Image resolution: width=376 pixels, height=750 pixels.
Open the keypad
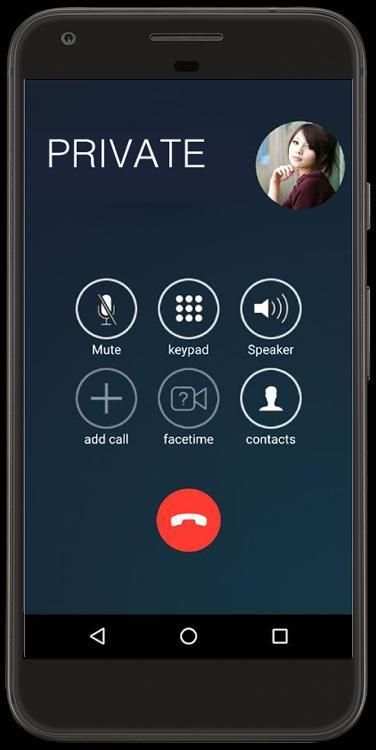tap(188, 309)
